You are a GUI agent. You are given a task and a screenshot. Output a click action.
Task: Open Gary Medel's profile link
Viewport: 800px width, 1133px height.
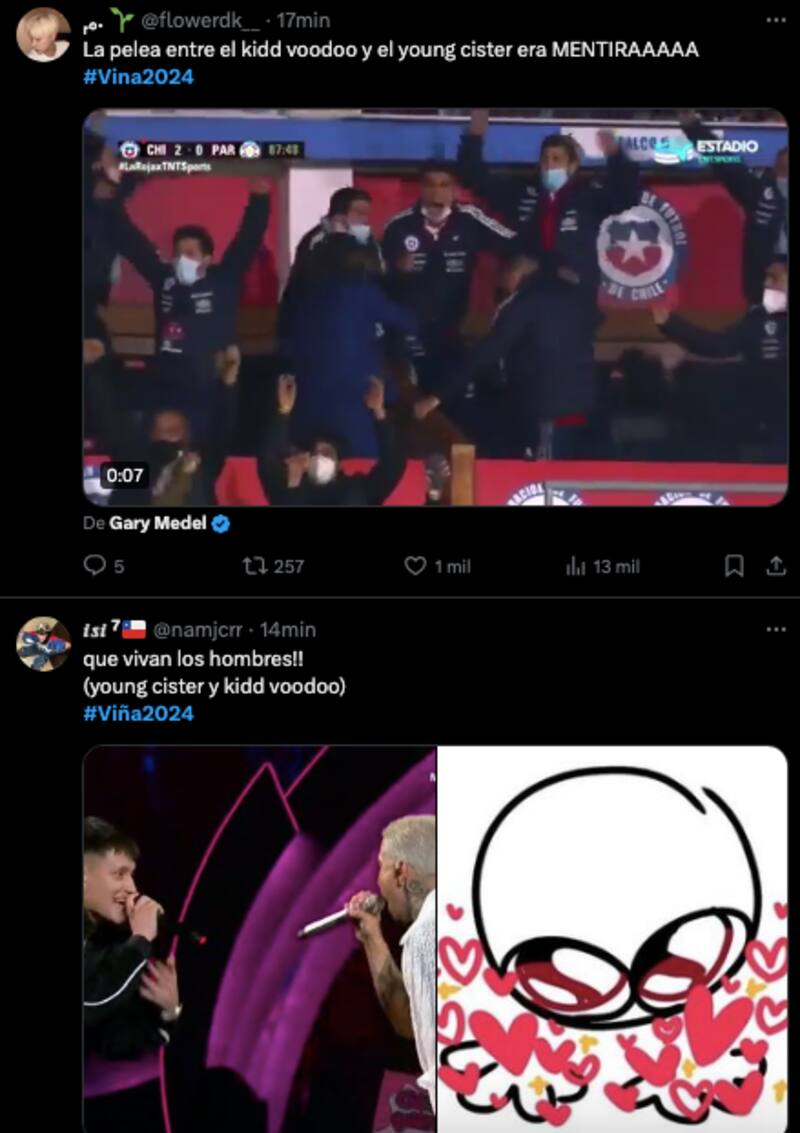(x=159, y=523)
